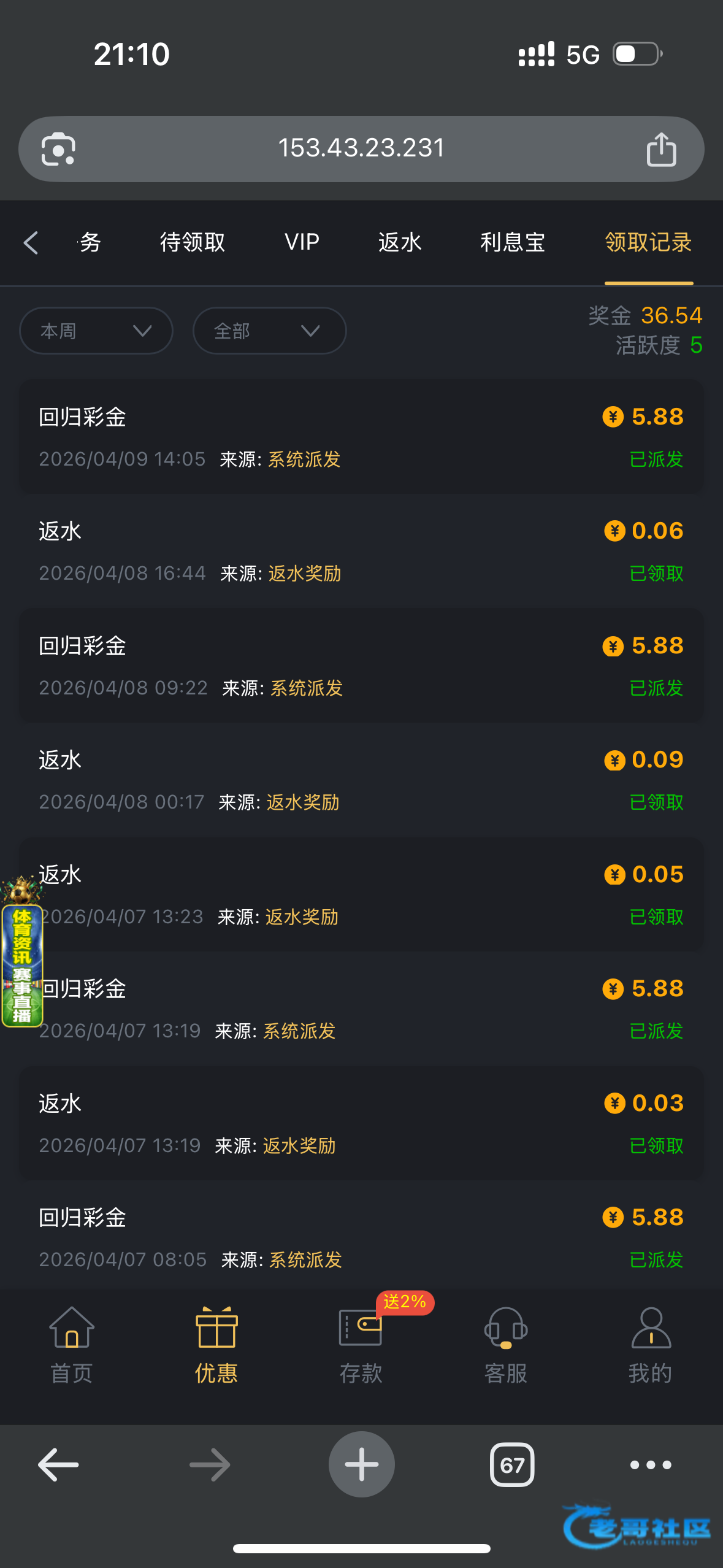Switch to the VIP tab
This screenshot has width=723, height=1568.
tap(302, 242)
